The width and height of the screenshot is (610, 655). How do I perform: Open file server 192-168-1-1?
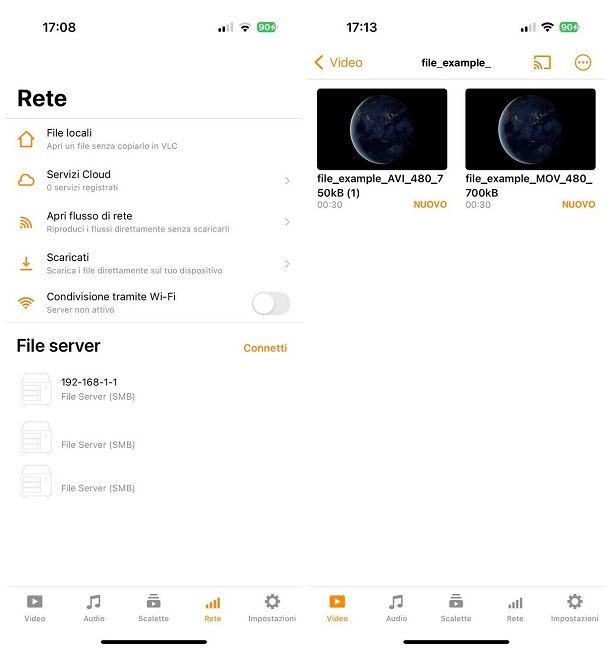(x=100, y=389)
